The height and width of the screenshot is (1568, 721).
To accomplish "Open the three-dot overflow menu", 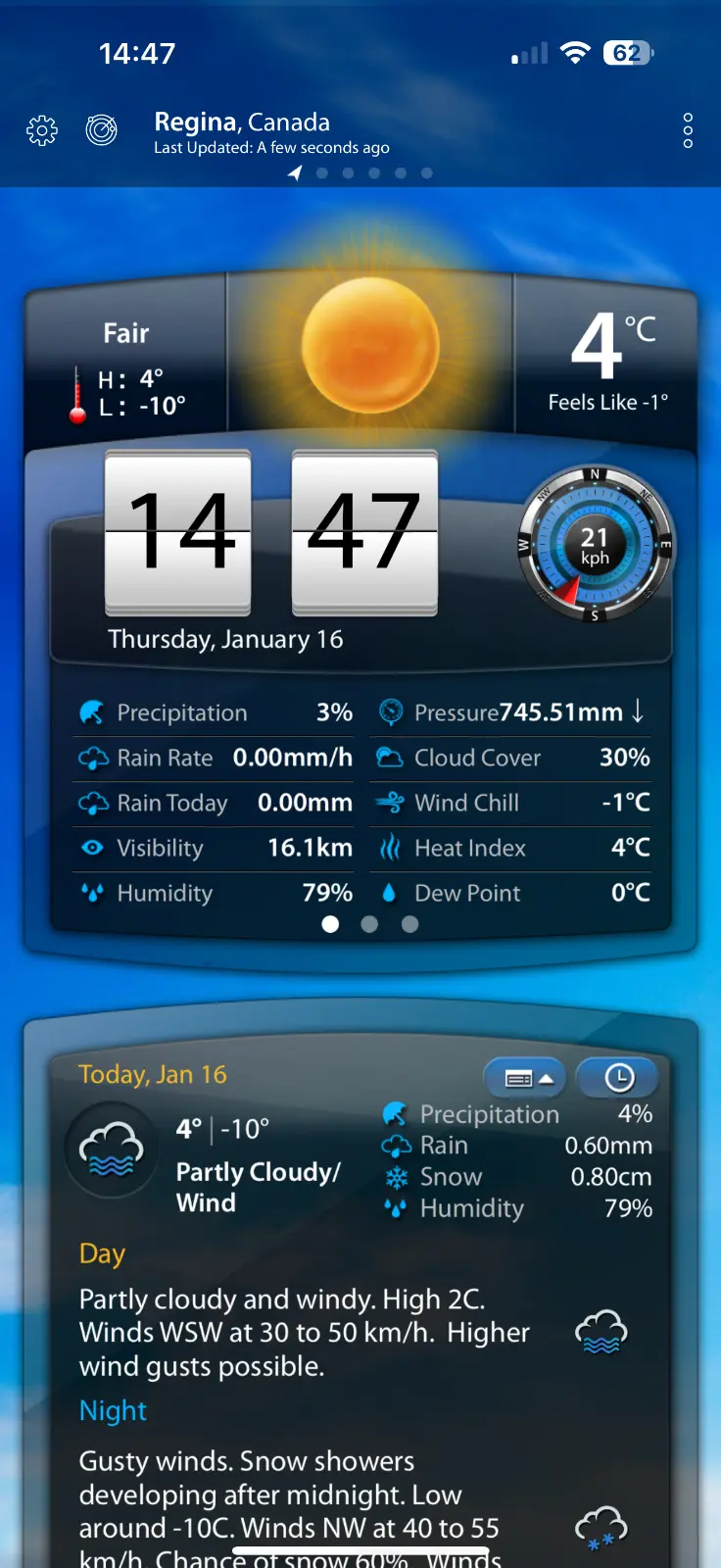I will (x=688, y=130).
